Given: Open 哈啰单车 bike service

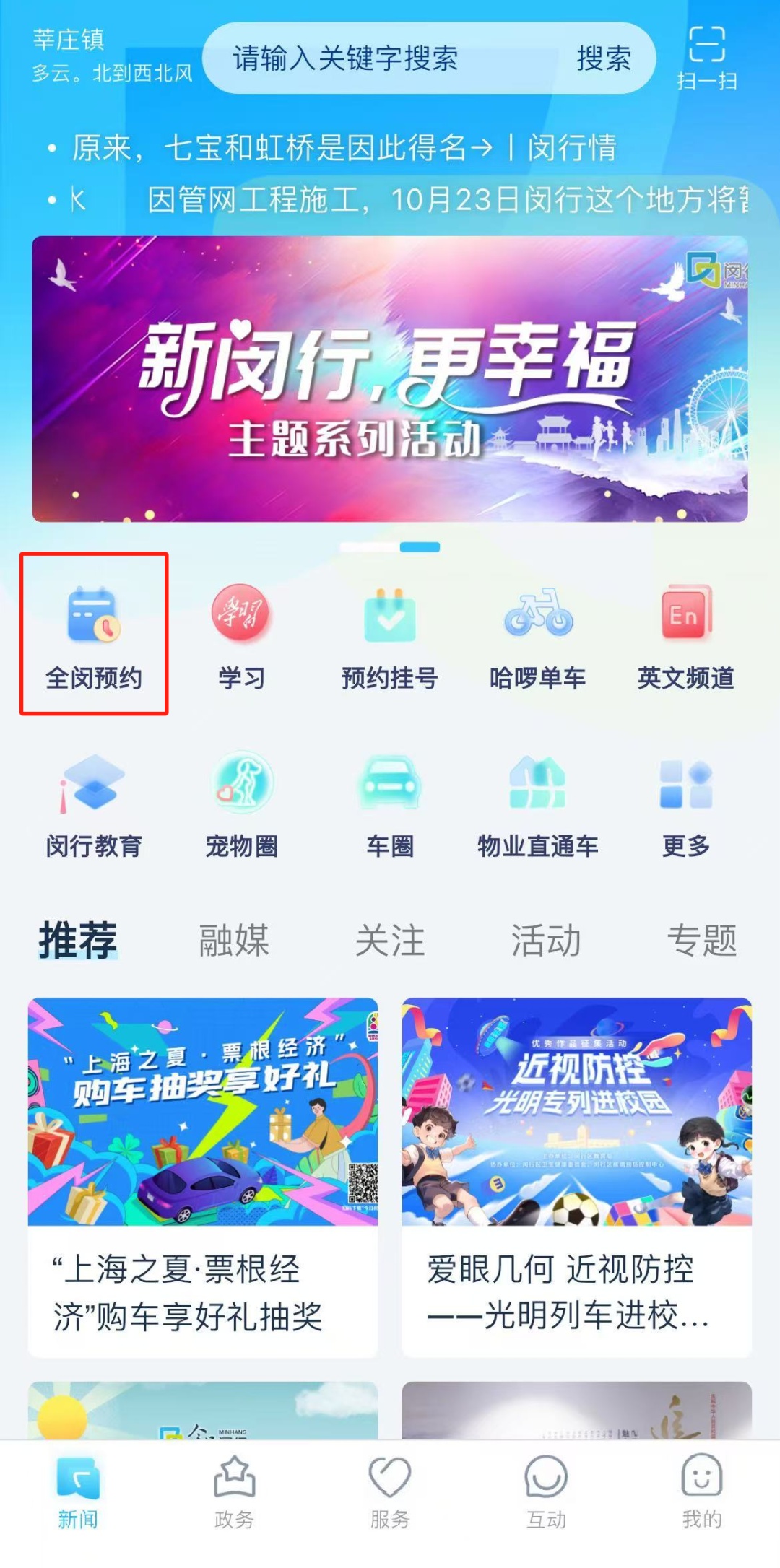Looking at the screenshot, I should [537, 635].
